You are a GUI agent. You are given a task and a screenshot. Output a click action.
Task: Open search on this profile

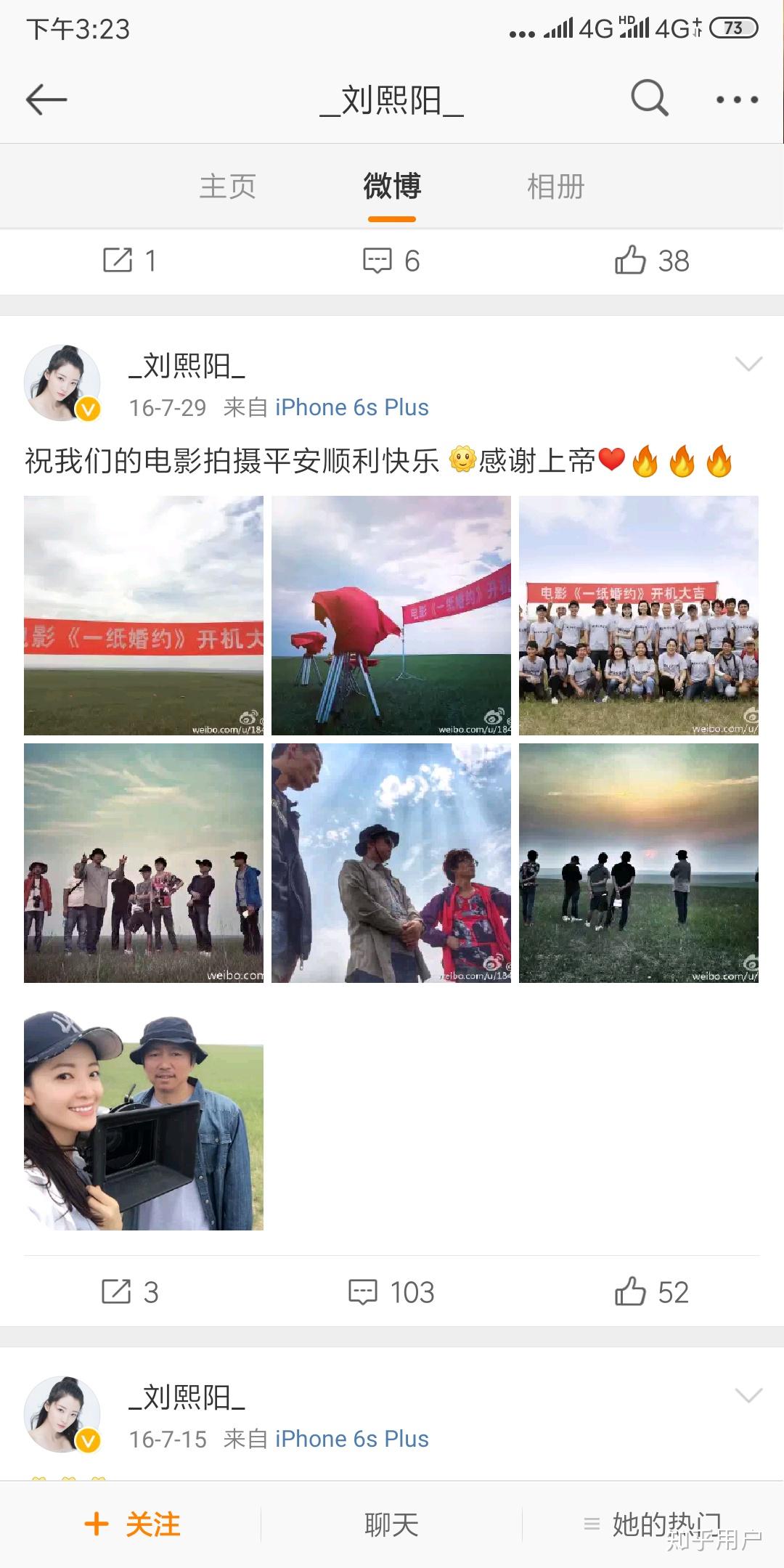tap(649, 99)
